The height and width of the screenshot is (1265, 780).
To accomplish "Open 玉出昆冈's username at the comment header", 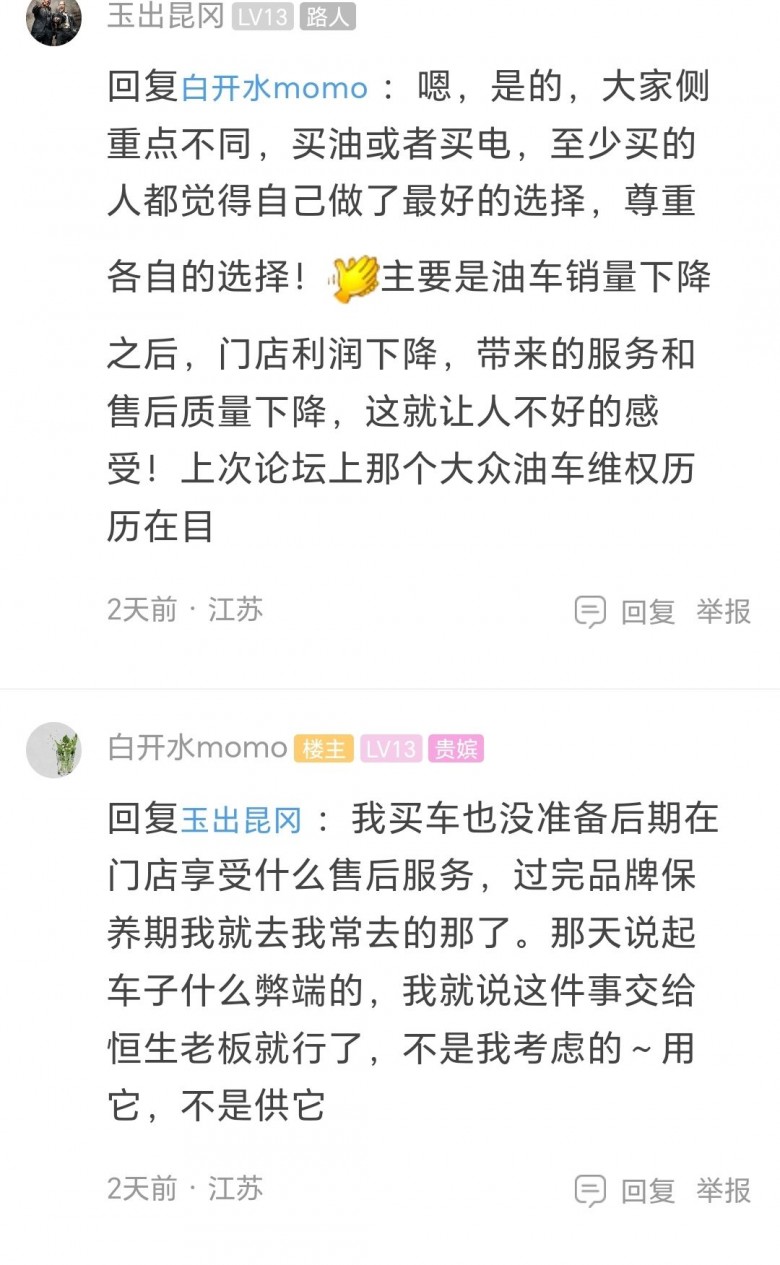I will pos(165,16).
